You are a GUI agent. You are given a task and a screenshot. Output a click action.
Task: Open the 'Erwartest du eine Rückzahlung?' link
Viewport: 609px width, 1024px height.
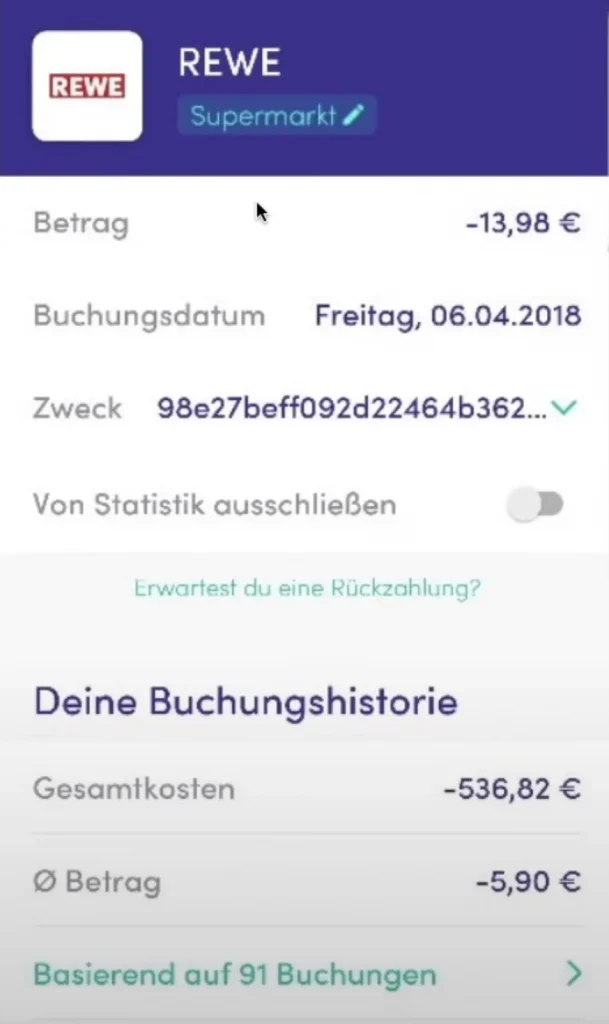(306, 588)
